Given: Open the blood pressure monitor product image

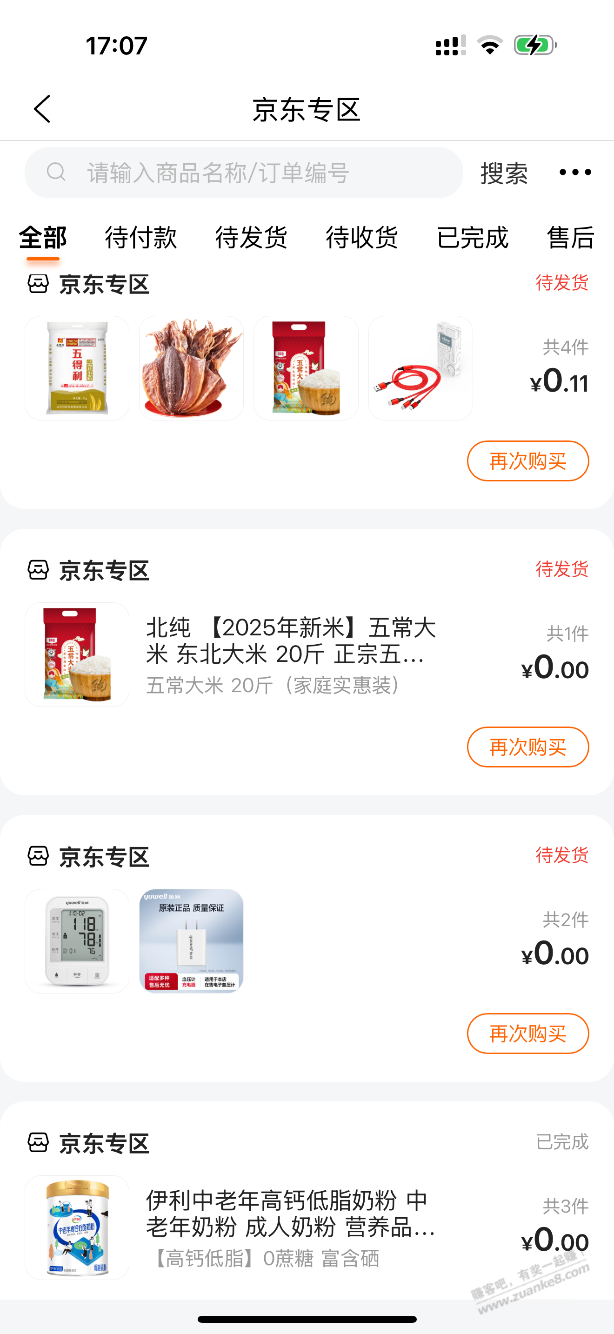Looking at the screenshot, I should click(x=77, y=941).
